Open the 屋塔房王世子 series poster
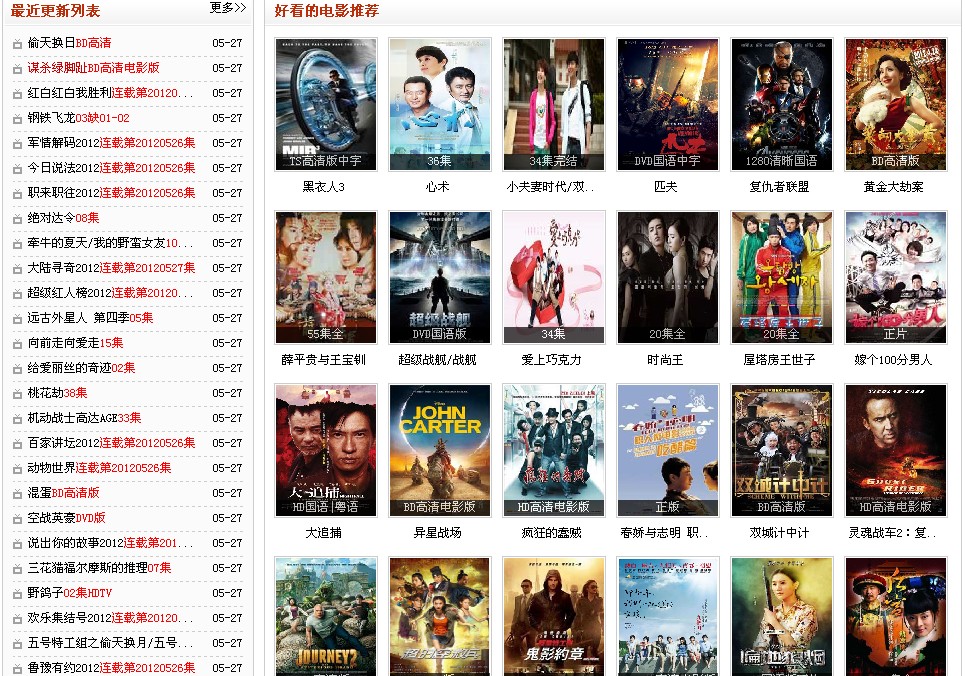Image resolution: width=966 pixels, height=676 pixels. tap(782, 277)
